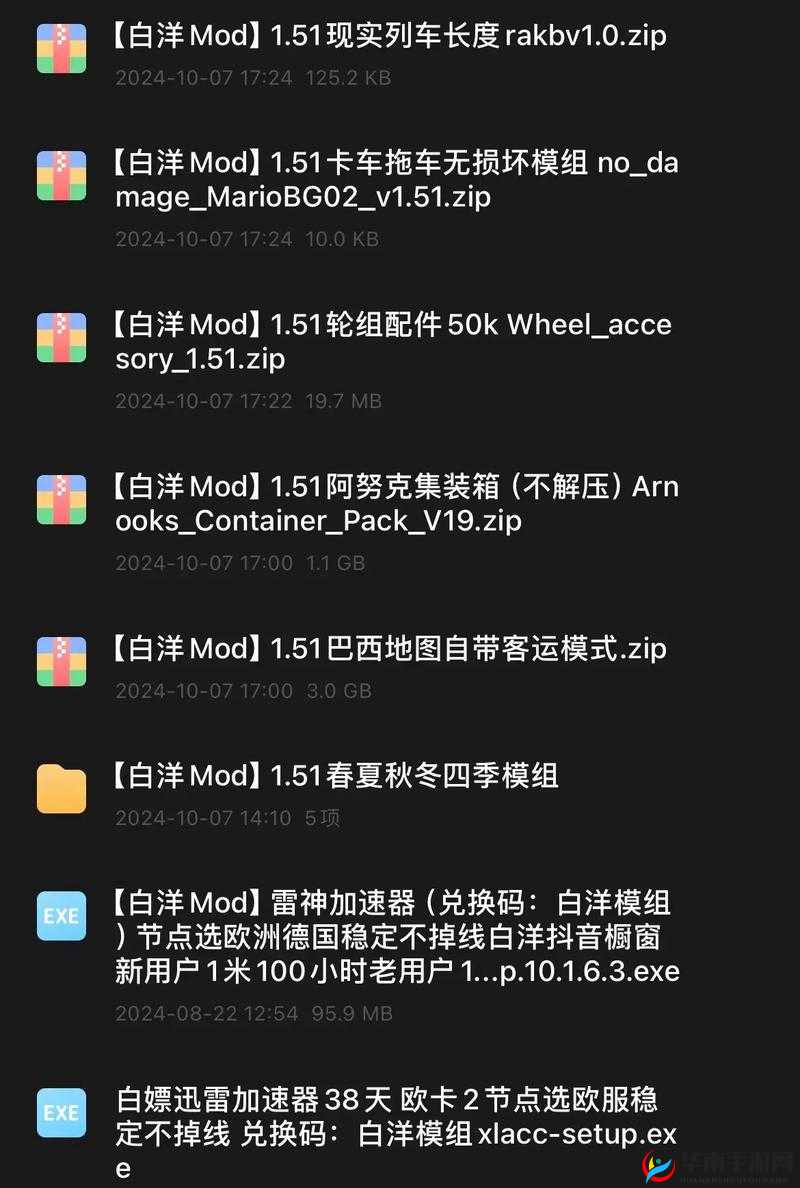Image resolution: width=800 pixels, height=1188 pixels.
Task: Open the 春夏秋冬四季模组 folder icon
Action: [x=61, y=789]
